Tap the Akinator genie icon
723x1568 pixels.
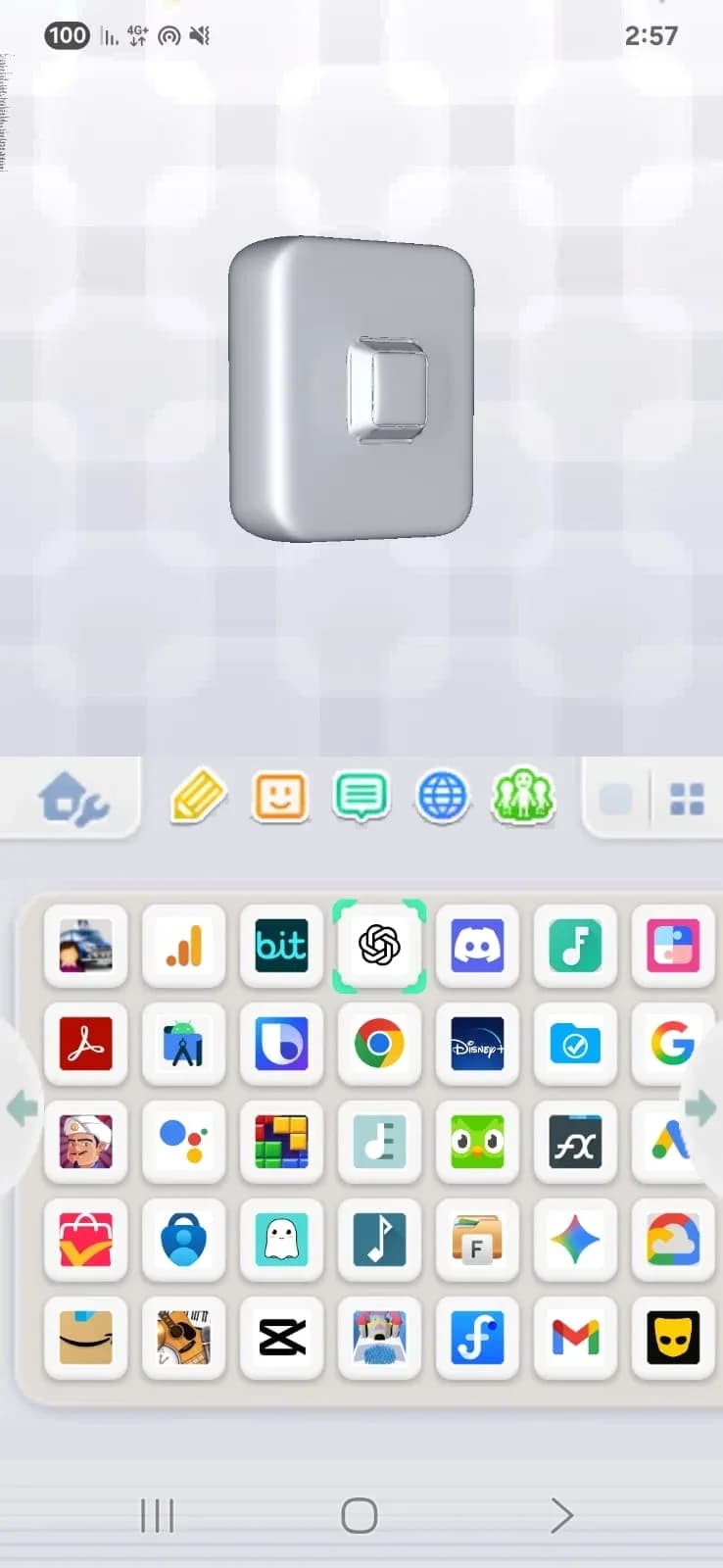tap(85, 1142)
